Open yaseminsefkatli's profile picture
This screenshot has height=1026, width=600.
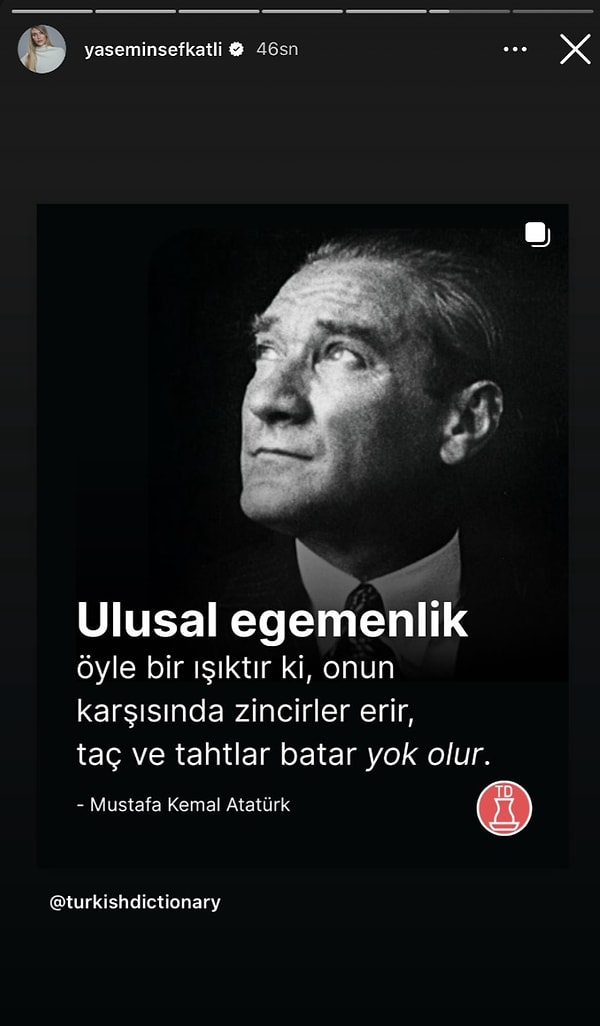42,49
